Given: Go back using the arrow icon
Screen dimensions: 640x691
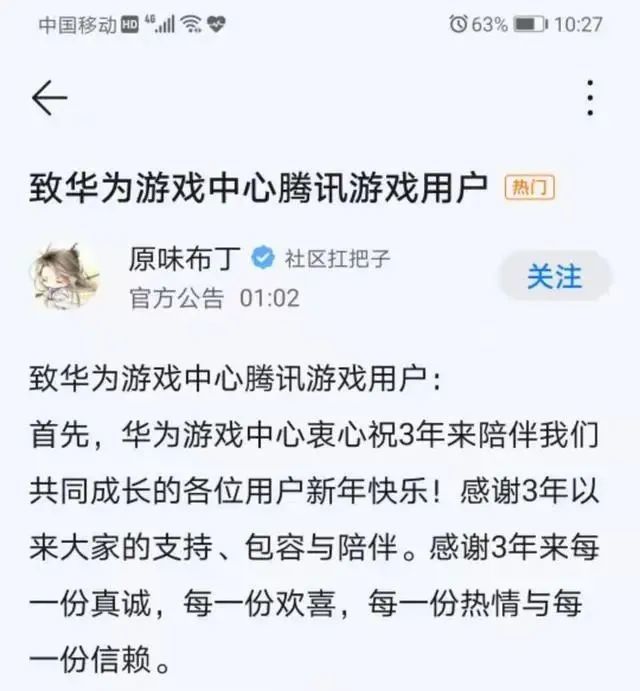Looking at the screenshot, I should (49, 98).
